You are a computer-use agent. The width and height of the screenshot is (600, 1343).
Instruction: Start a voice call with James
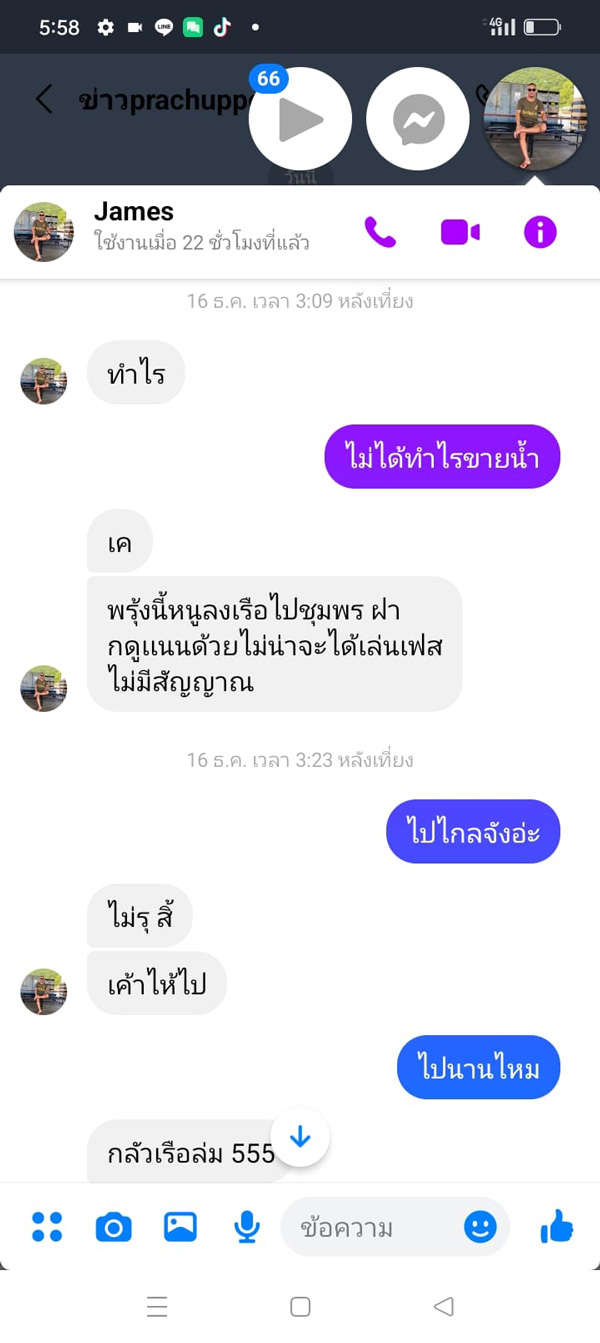coord(380,233)
